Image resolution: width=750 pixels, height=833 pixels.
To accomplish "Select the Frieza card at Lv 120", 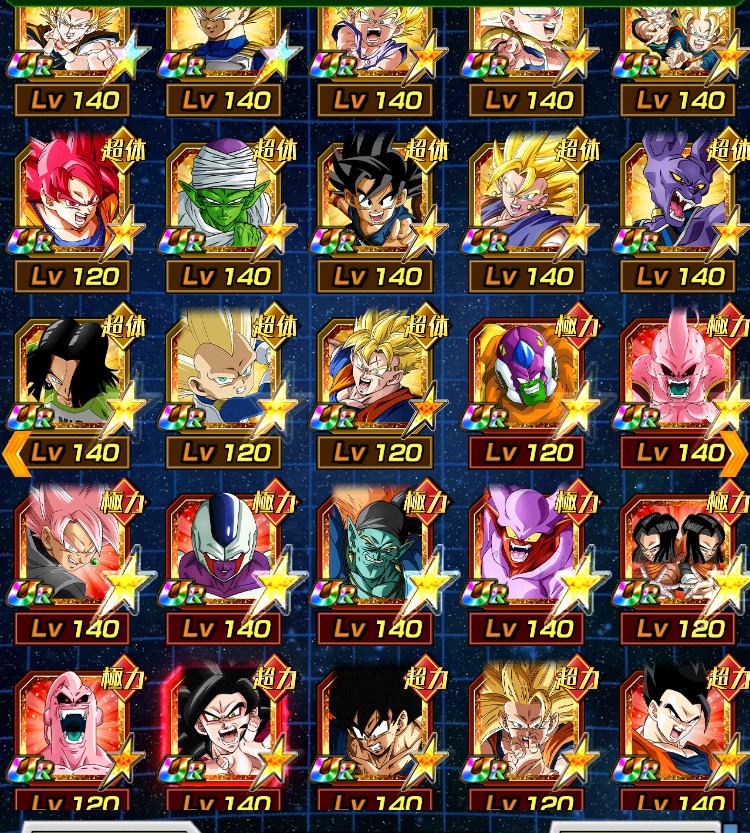I will click(528, 376).
